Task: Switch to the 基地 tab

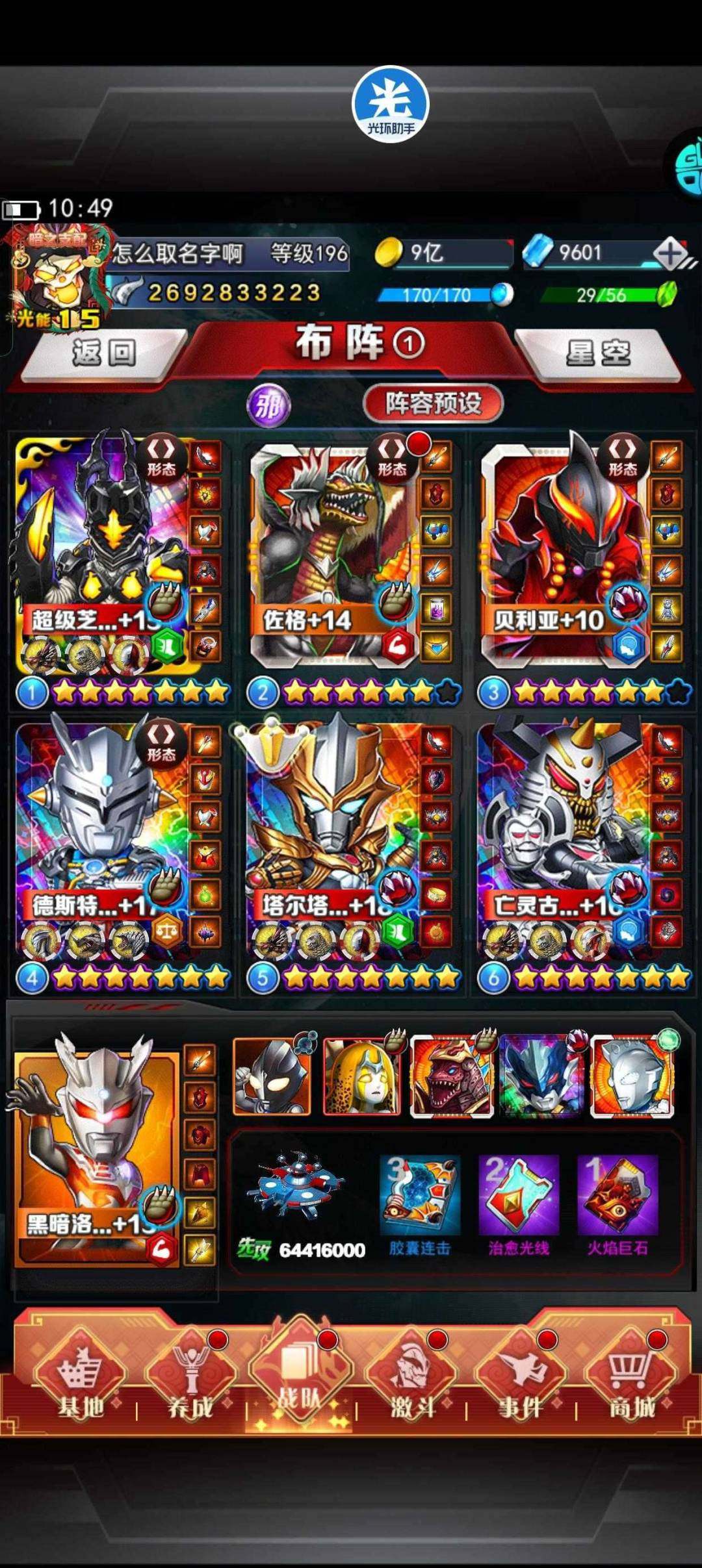Action: click(x=81, y=1384)
